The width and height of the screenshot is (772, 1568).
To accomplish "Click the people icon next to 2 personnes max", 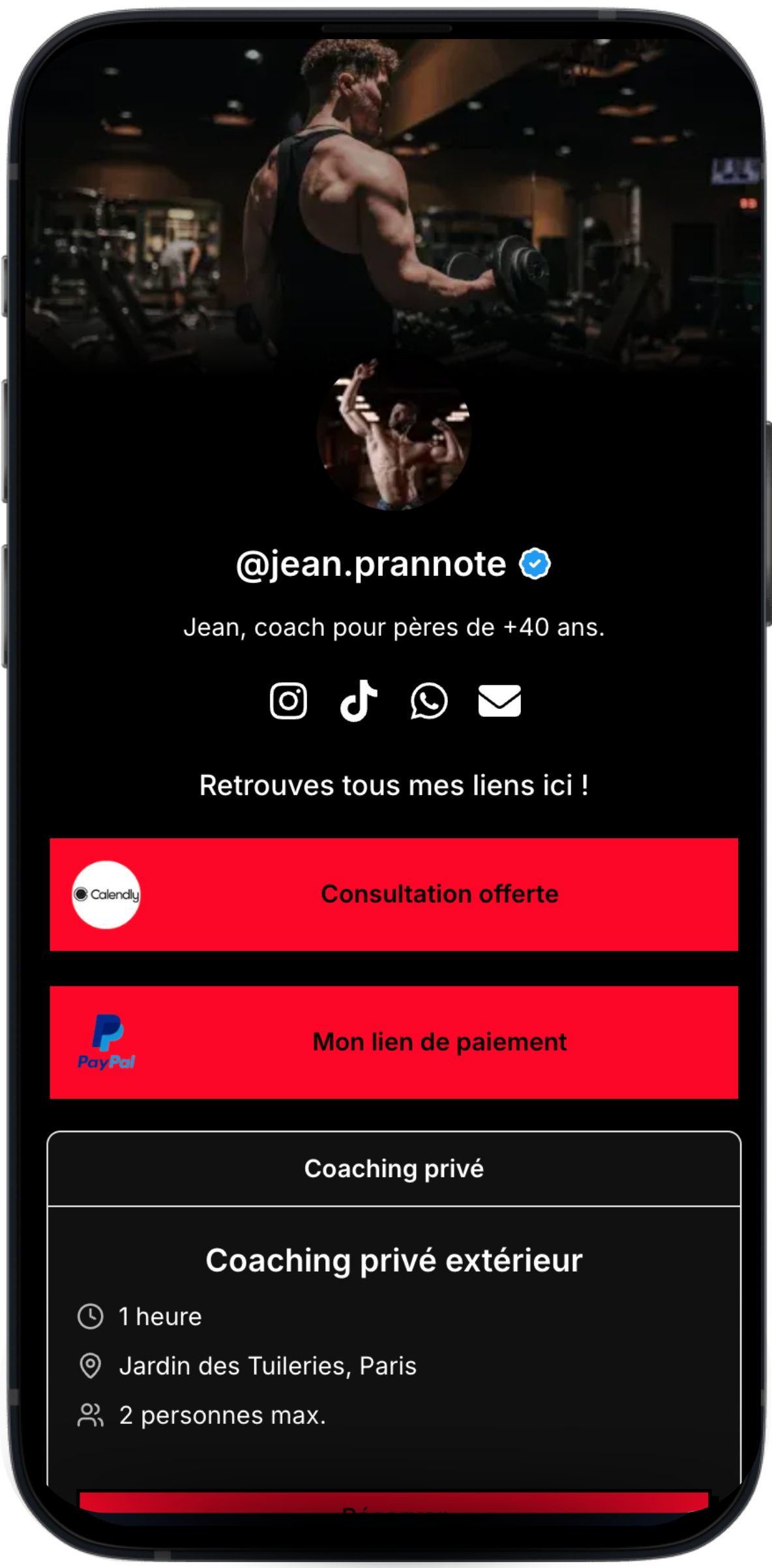I will 91,1415.
